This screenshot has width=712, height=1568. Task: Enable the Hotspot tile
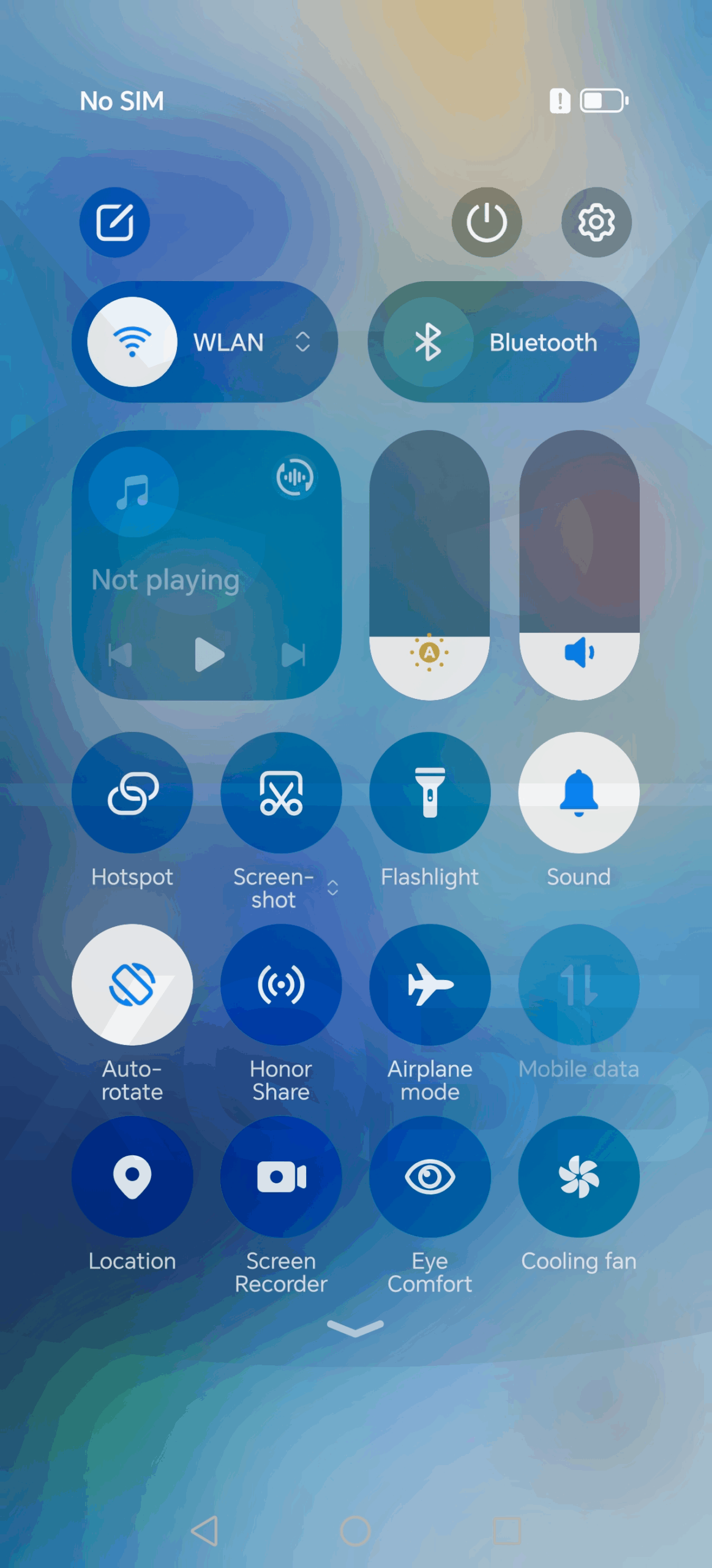132,793
